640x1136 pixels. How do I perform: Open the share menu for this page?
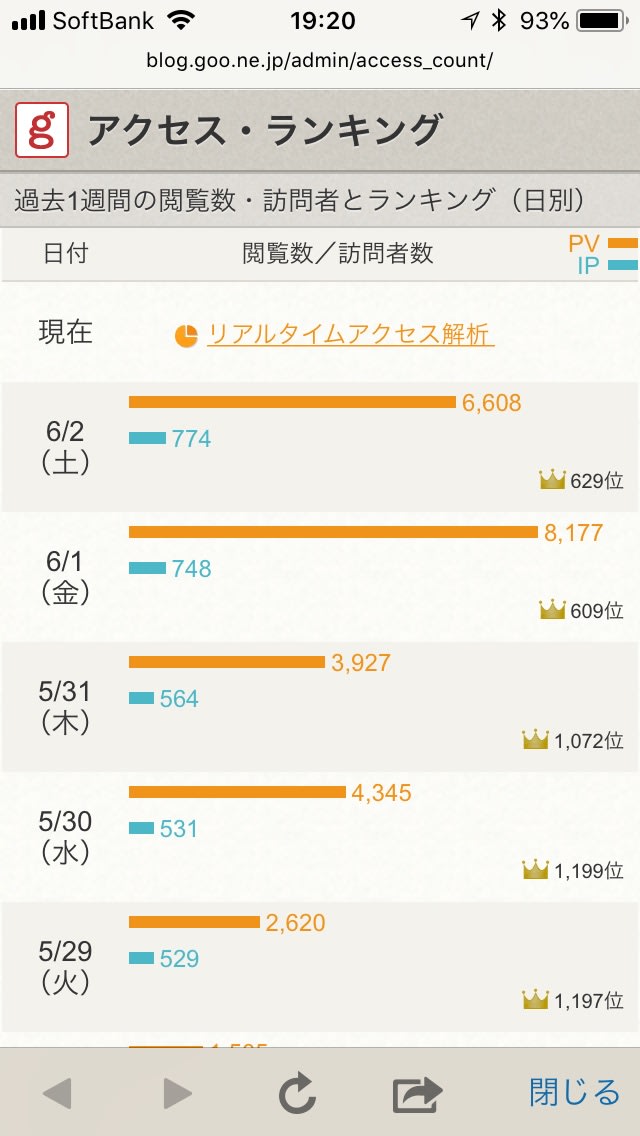pyautogui.click(x=417, y=1093)
